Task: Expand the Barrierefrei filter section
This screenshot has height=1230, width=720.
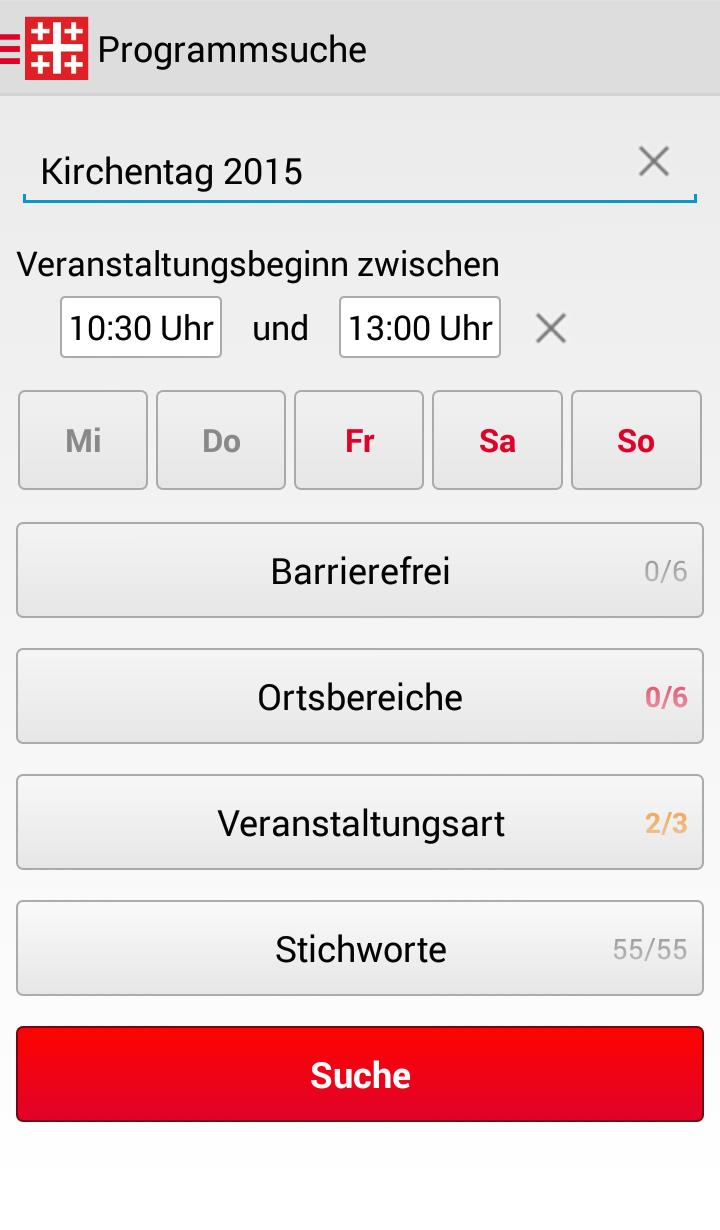Action: [360, 570]
